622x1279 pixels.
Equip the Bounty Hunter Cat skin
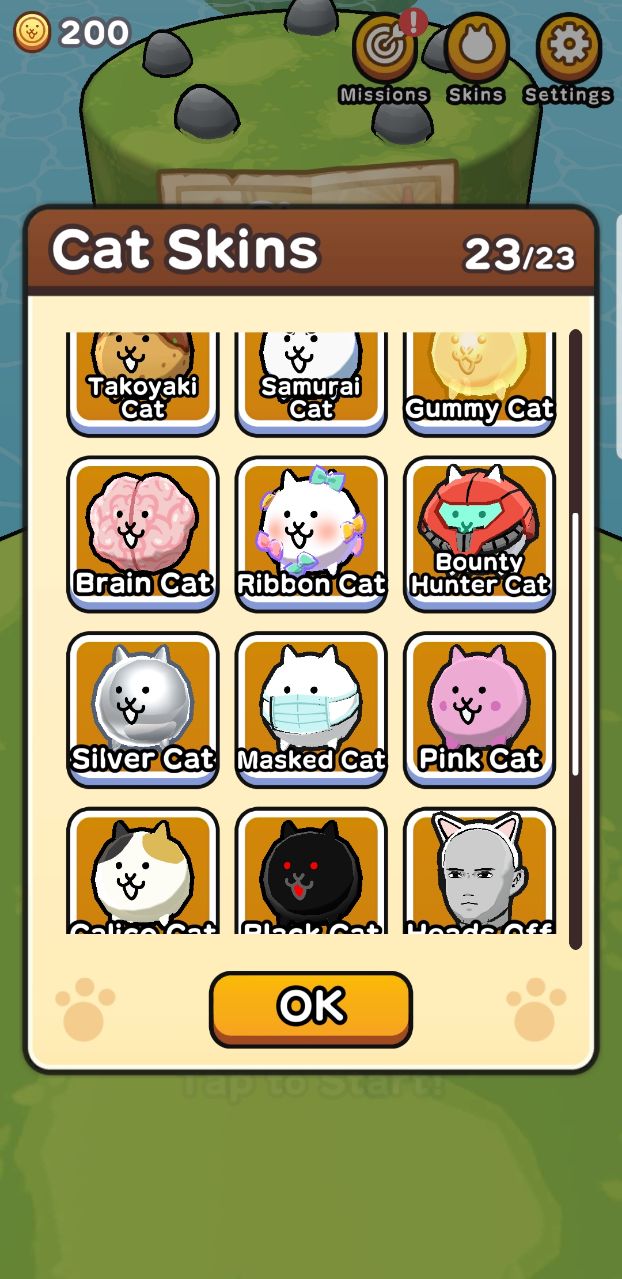(x=479, y=533)
